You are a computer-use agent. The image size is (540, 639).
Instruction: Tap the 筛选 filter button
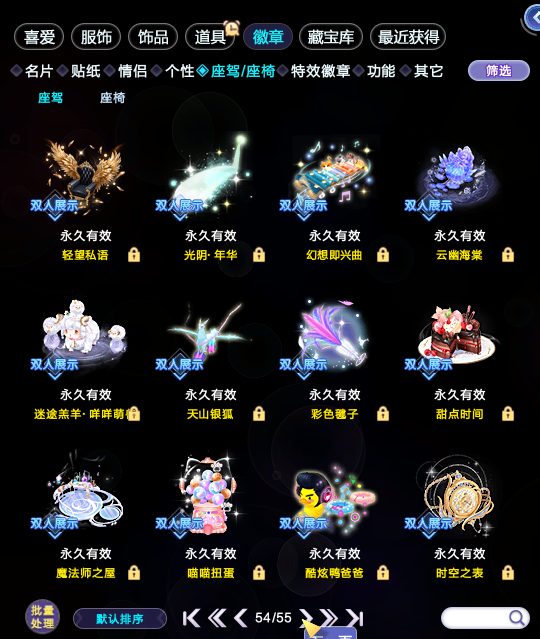499,71
